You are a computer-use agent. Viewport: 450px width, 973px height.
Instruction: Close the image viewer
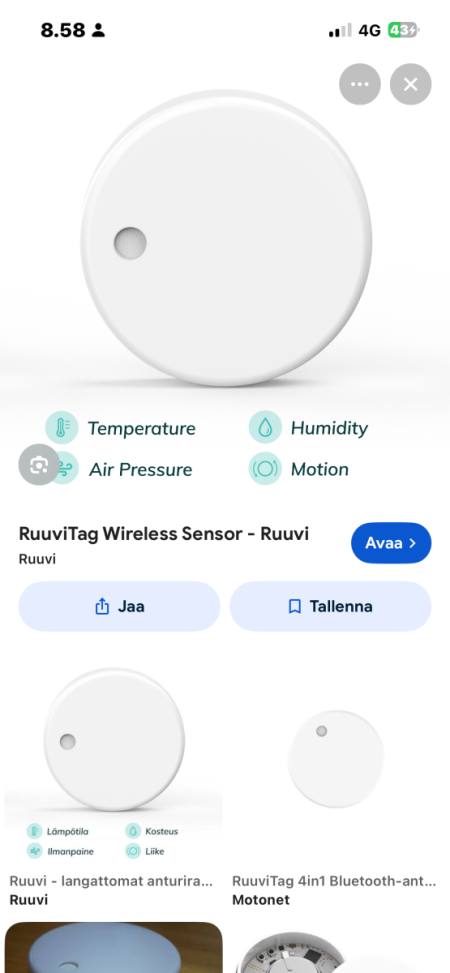pyautogui.click(x=410, y=84)
